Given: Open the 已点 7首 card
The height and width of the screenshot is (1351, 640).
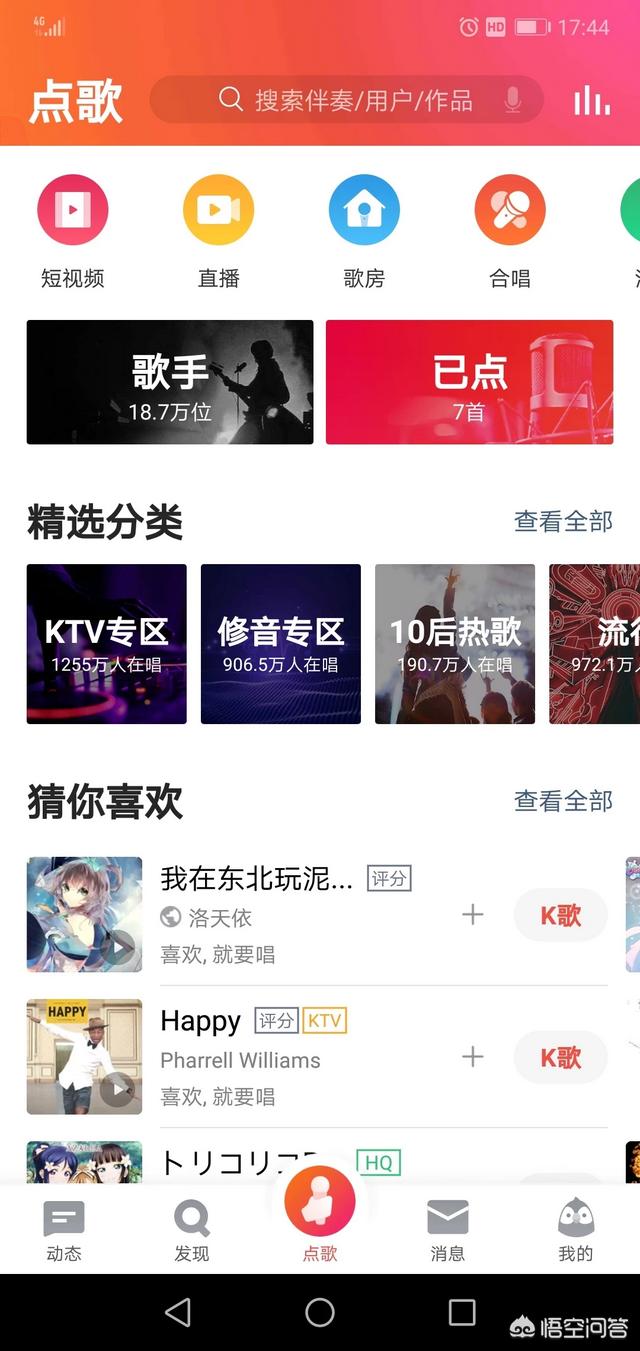Looking at the screenshot, I should (x=469, y=382).
